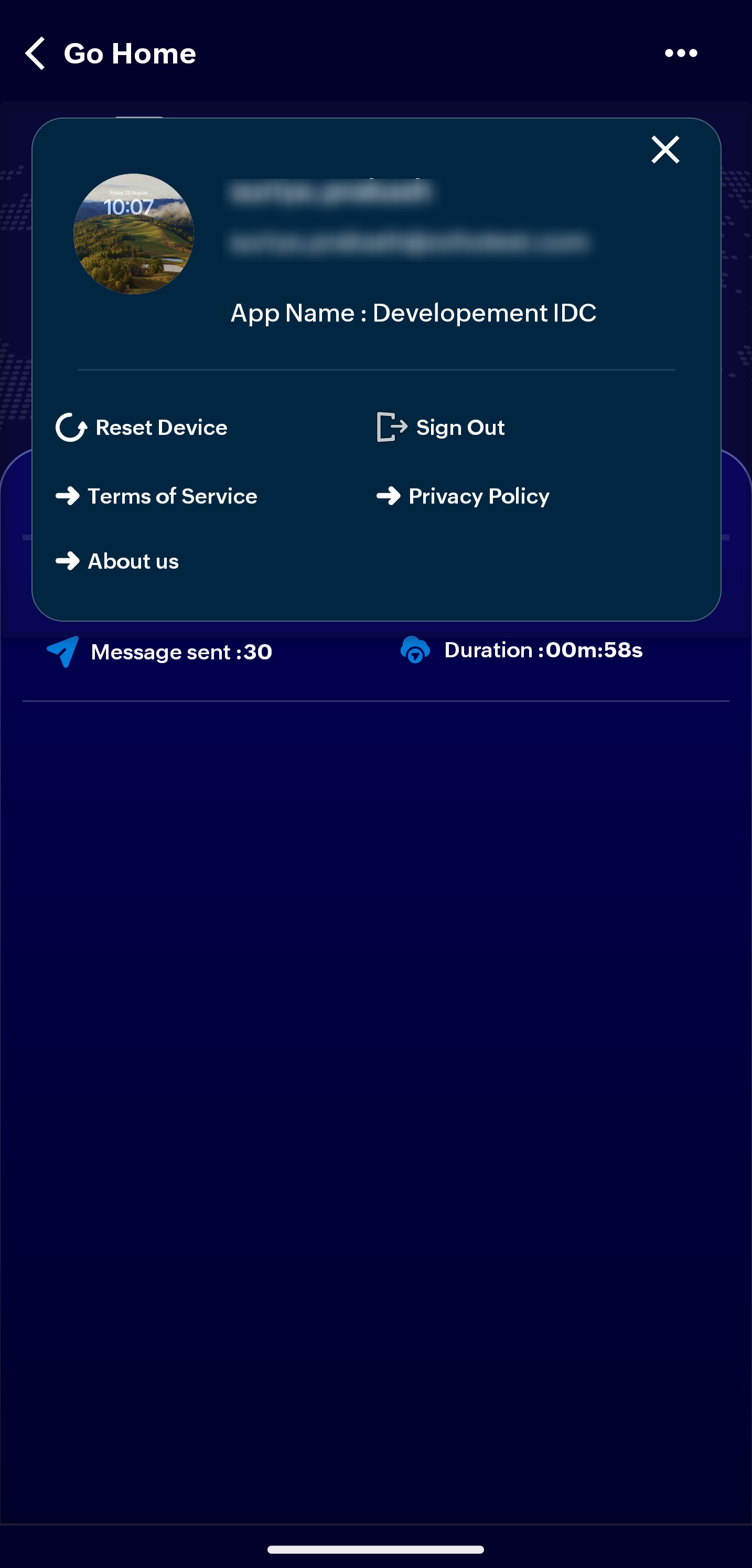View the Privacy Policy
Screen dimensions: 752x1568
coord(463,496)
